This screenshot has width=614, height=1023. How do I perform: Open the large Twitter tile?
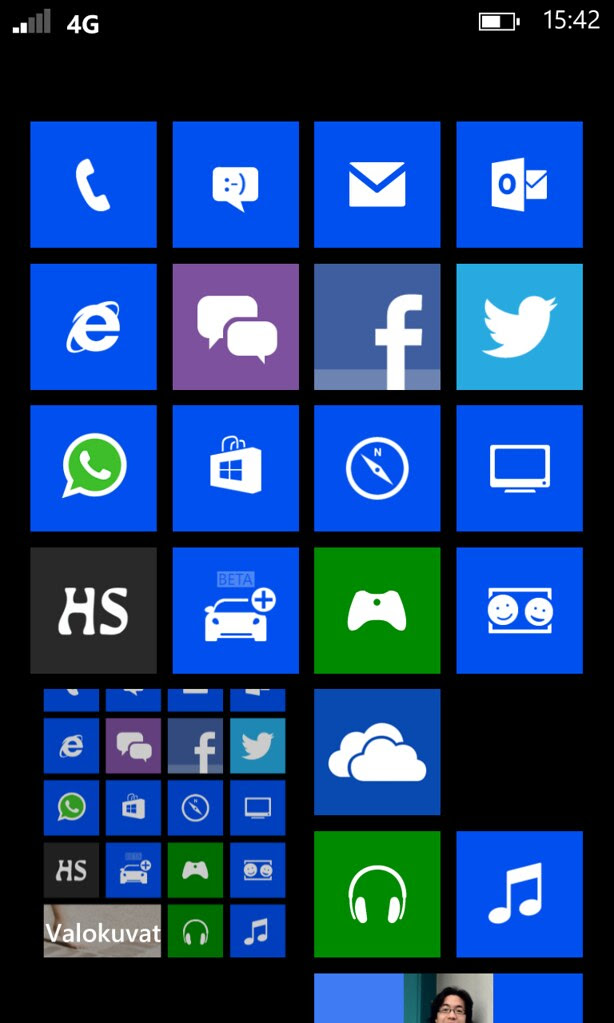pyautogui.click(x=519, y=327)
